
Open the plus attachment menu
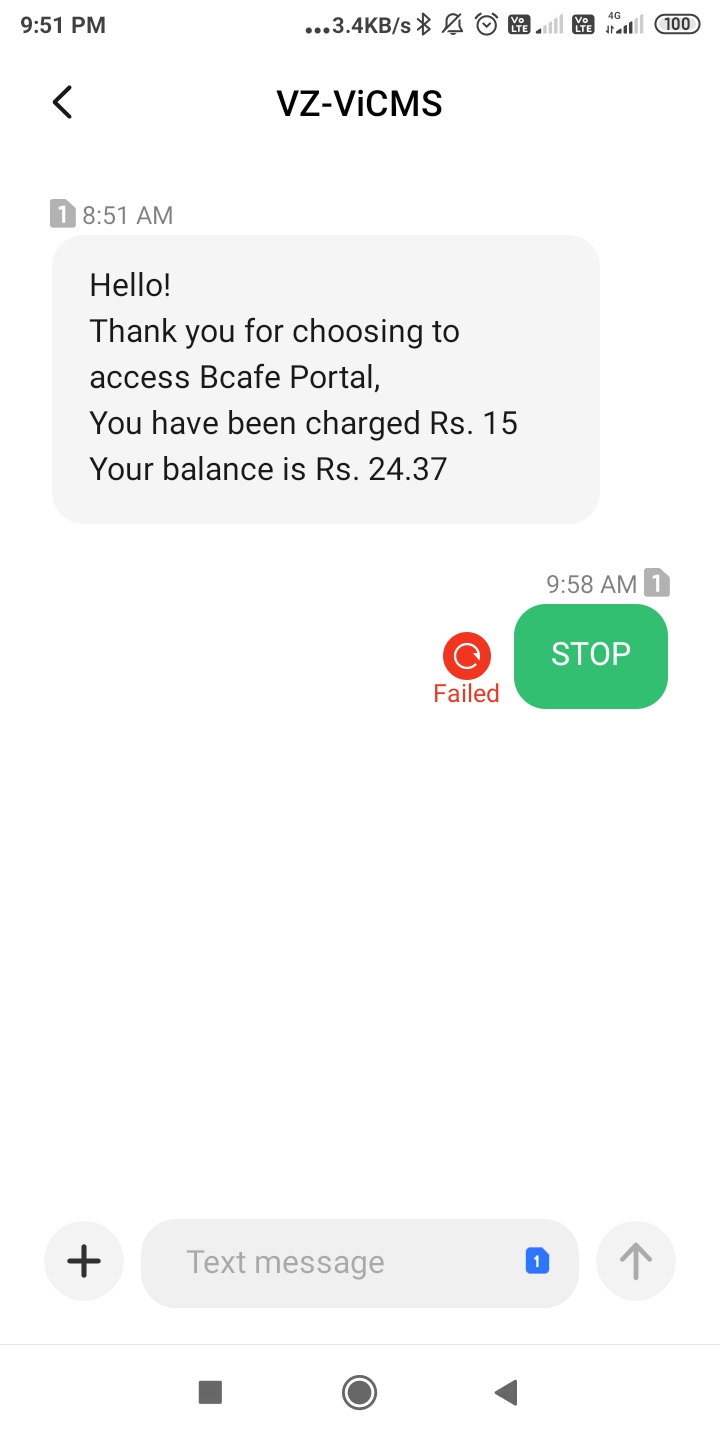(x=84, y=1261)
